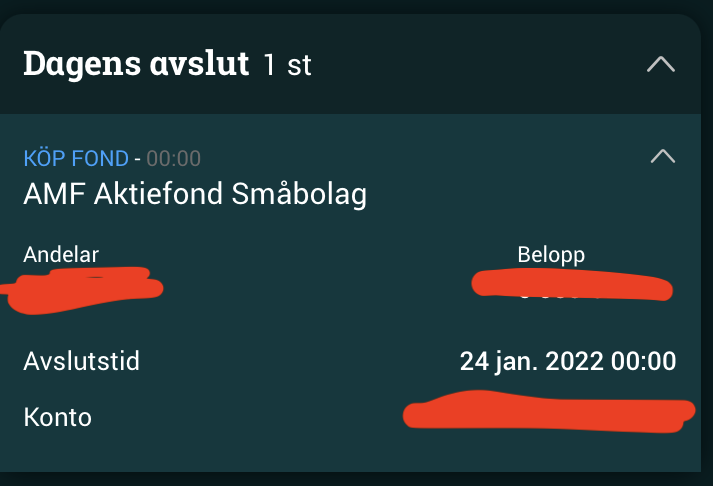This screenshot has width=713, height=486.
Task: Collapse the AMF Aktiefond Småbolag details
Action: pyautogui.click(x=662, y=156)
